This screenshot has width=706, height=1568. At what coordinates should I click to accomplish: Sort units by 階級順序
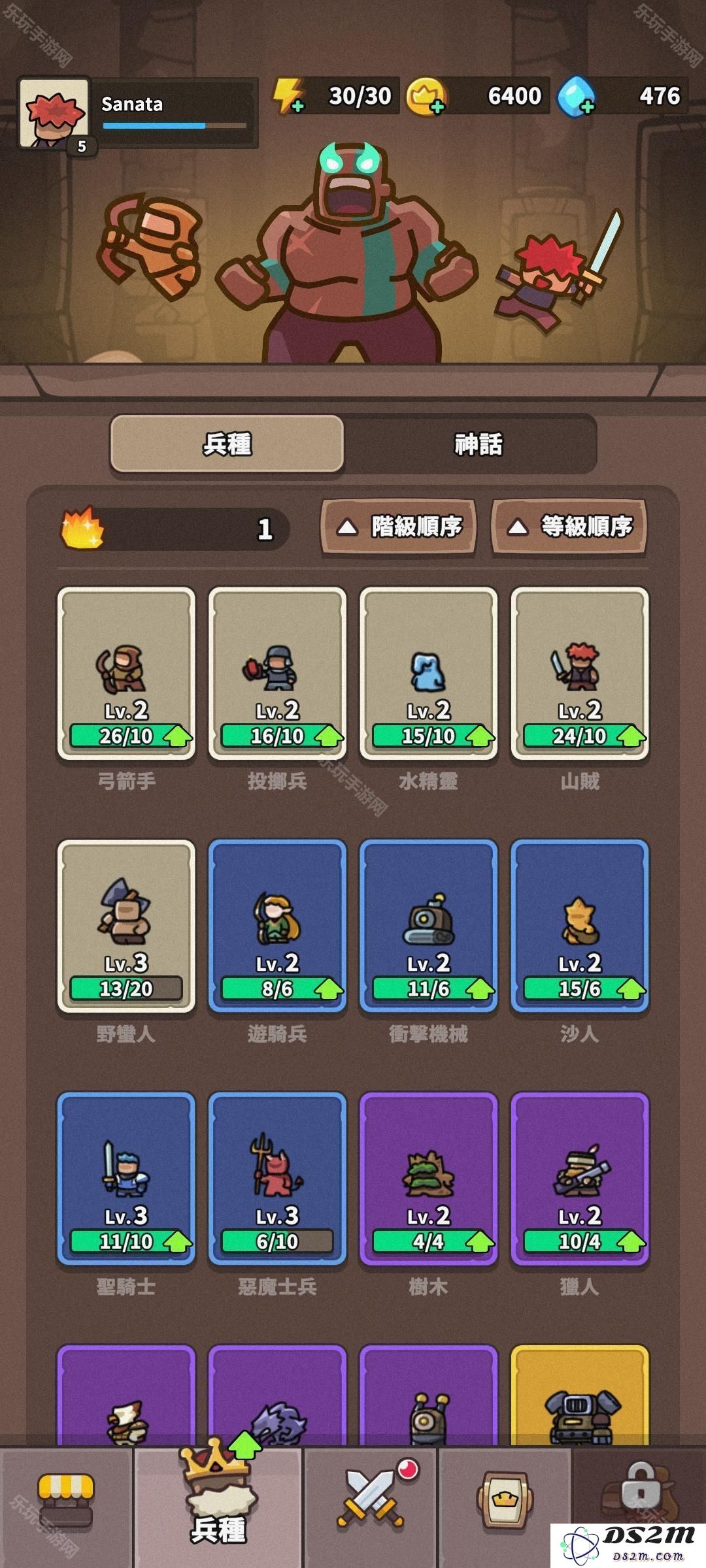pyautogui.click(x=398, y=527)
